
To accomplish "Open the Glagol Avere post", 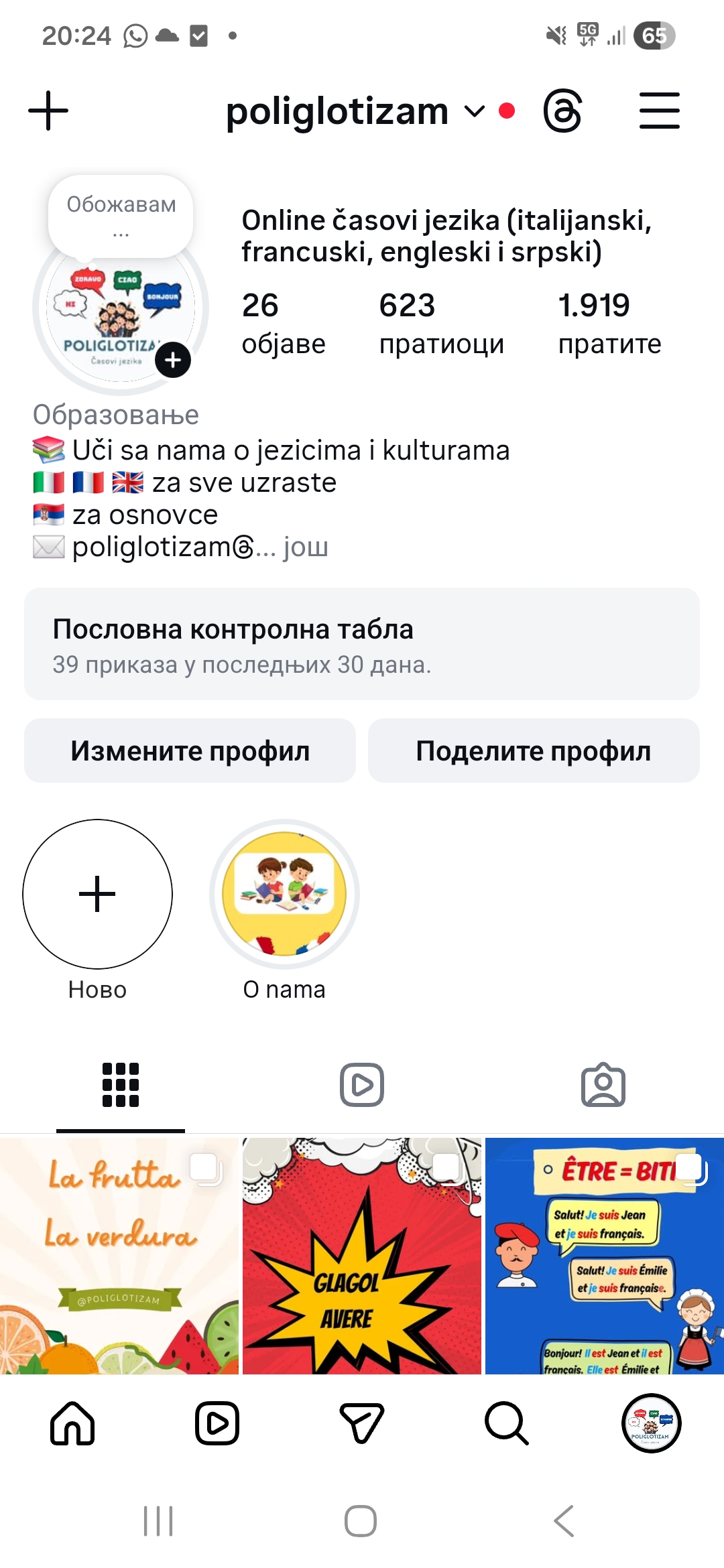I will click(361, 1256).
